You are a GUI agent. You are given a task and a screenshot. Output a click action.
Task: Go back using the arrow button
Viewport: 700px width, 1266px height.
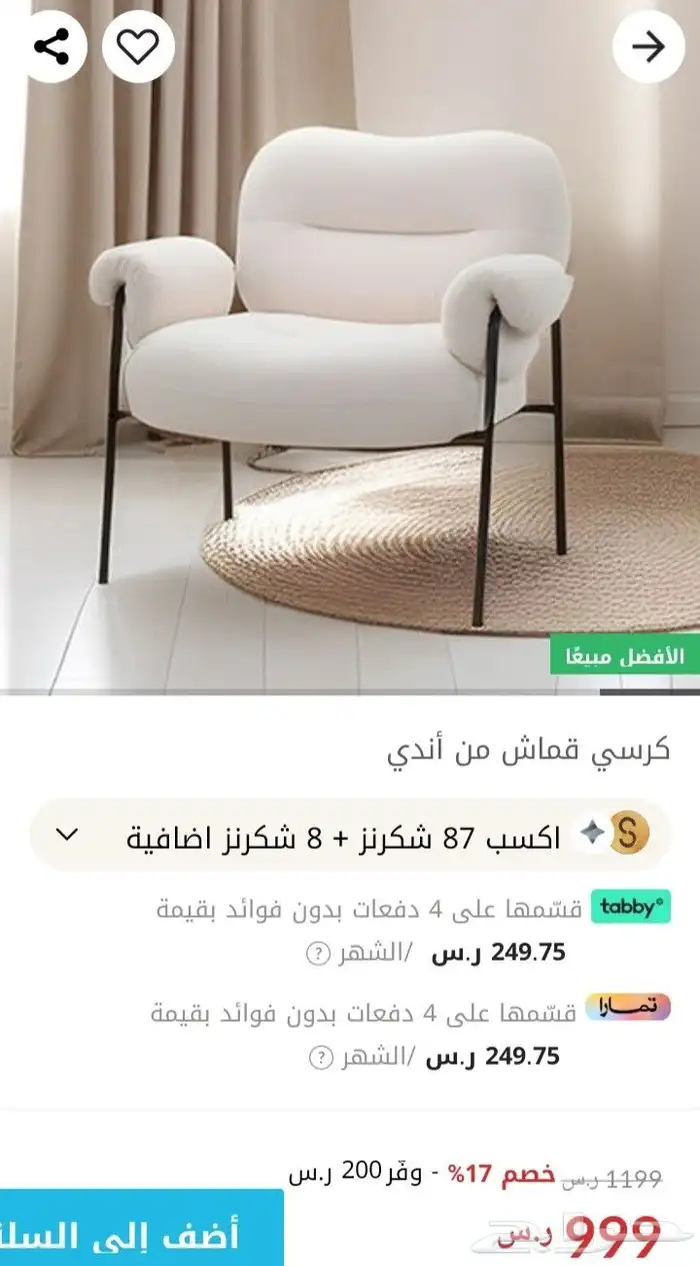(649, 46)
